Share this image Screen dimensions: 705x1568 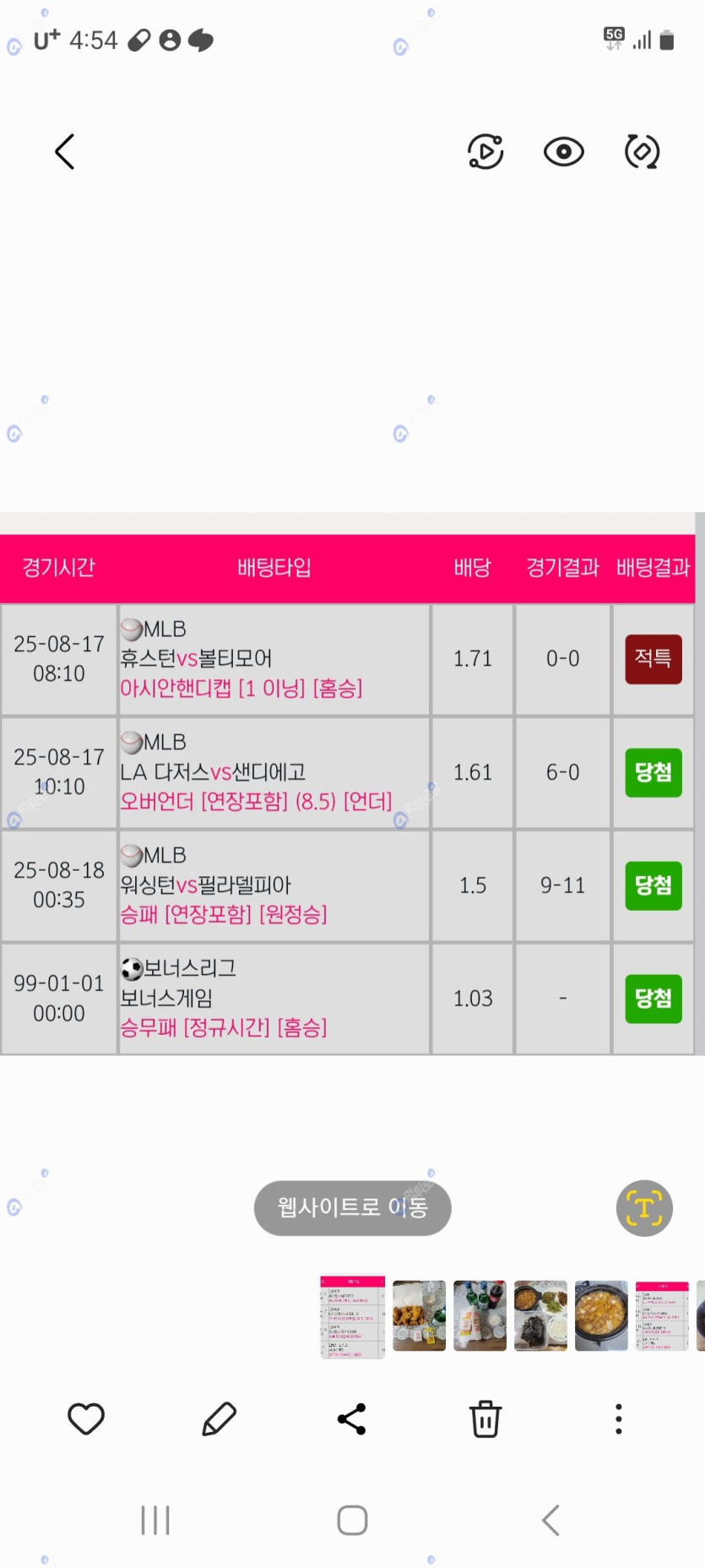pos(352,1419)
